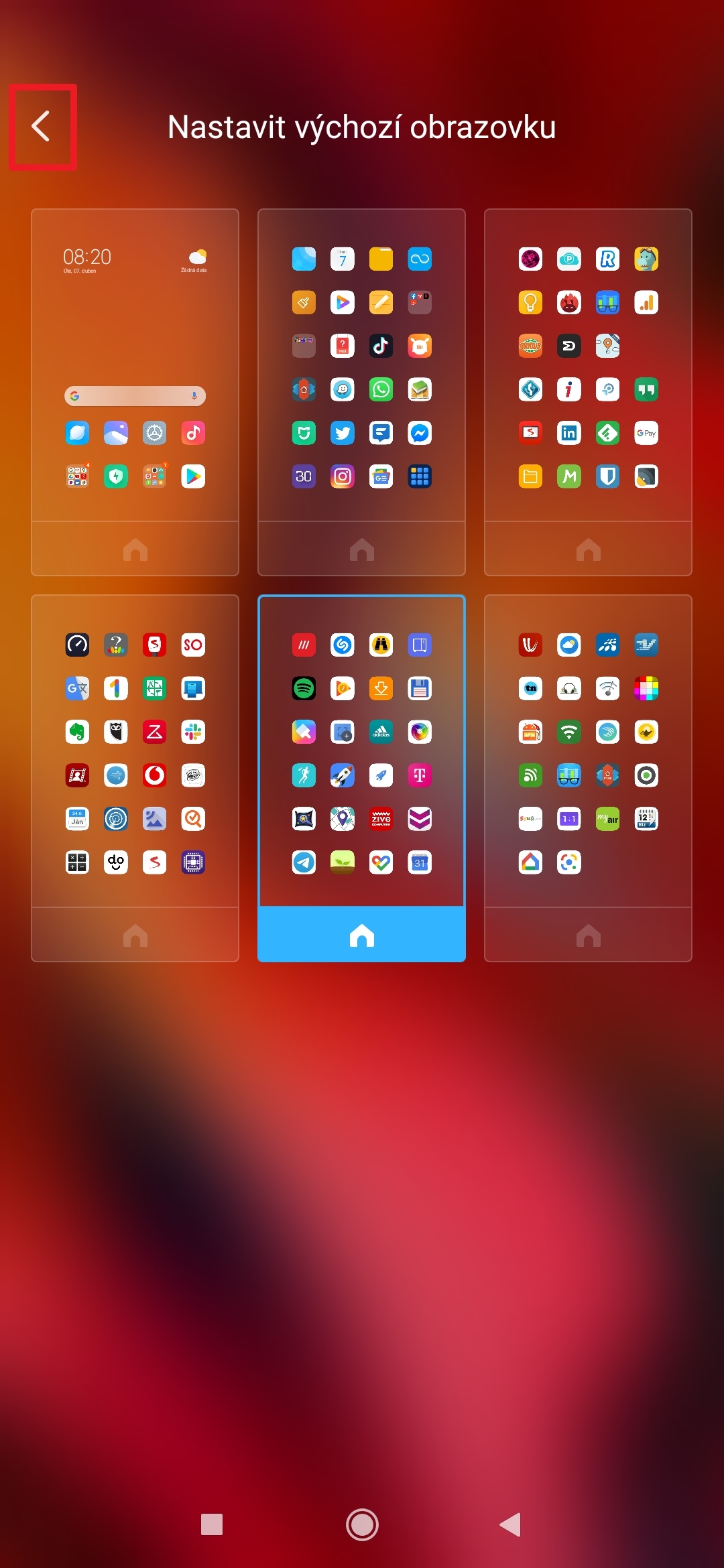Go back using the header arrow
The image size is (724, 1568).
pyautogui.click(x=42, y=127)
